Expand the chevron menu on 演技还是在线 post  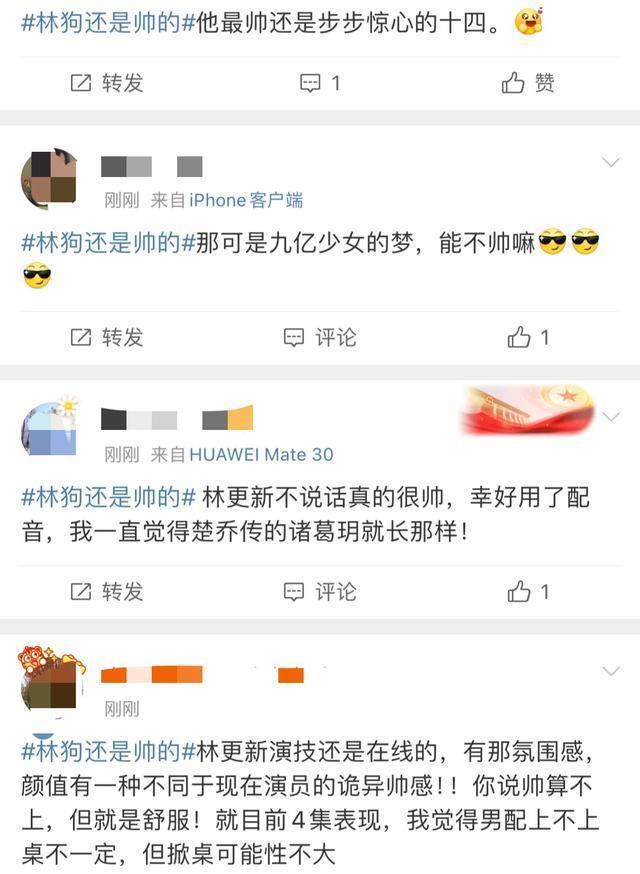611,671
